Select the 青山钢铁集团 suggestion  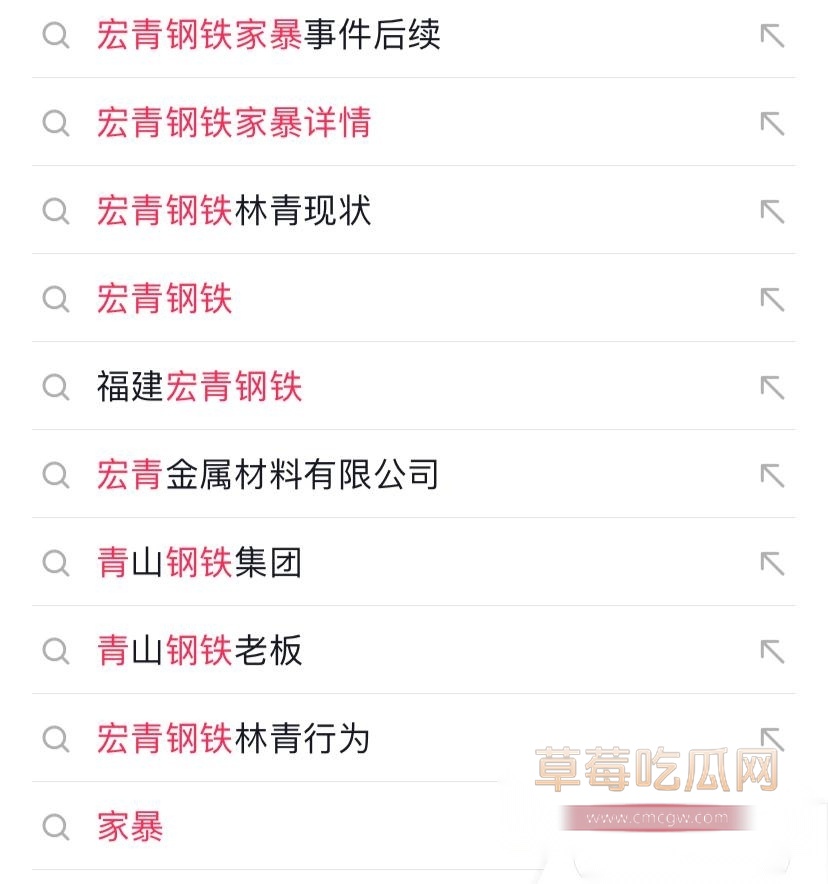[199, 564]
